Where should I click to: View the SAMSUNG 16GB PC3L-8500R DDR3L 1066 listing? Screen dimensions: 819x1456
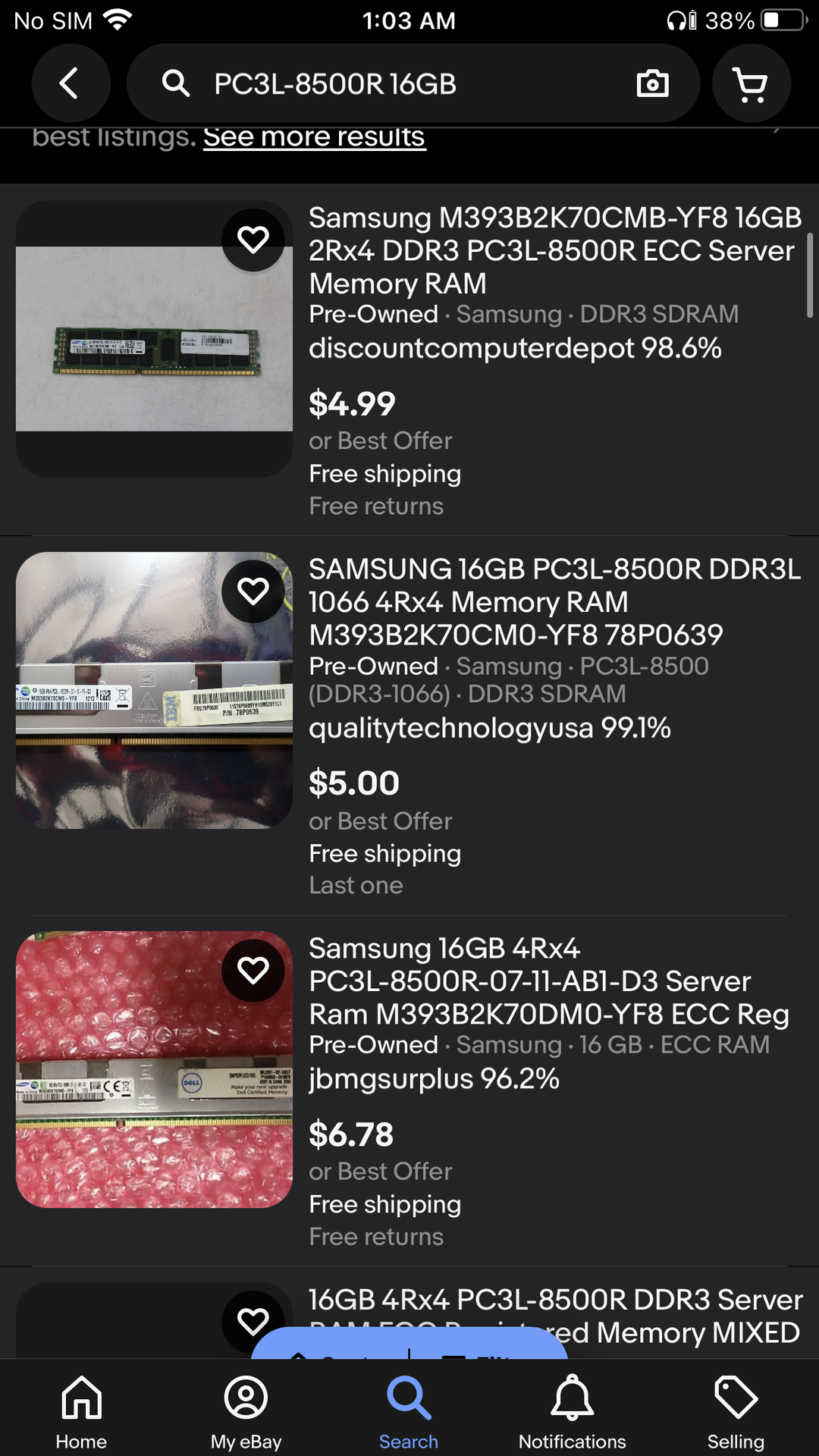[554, 601]
